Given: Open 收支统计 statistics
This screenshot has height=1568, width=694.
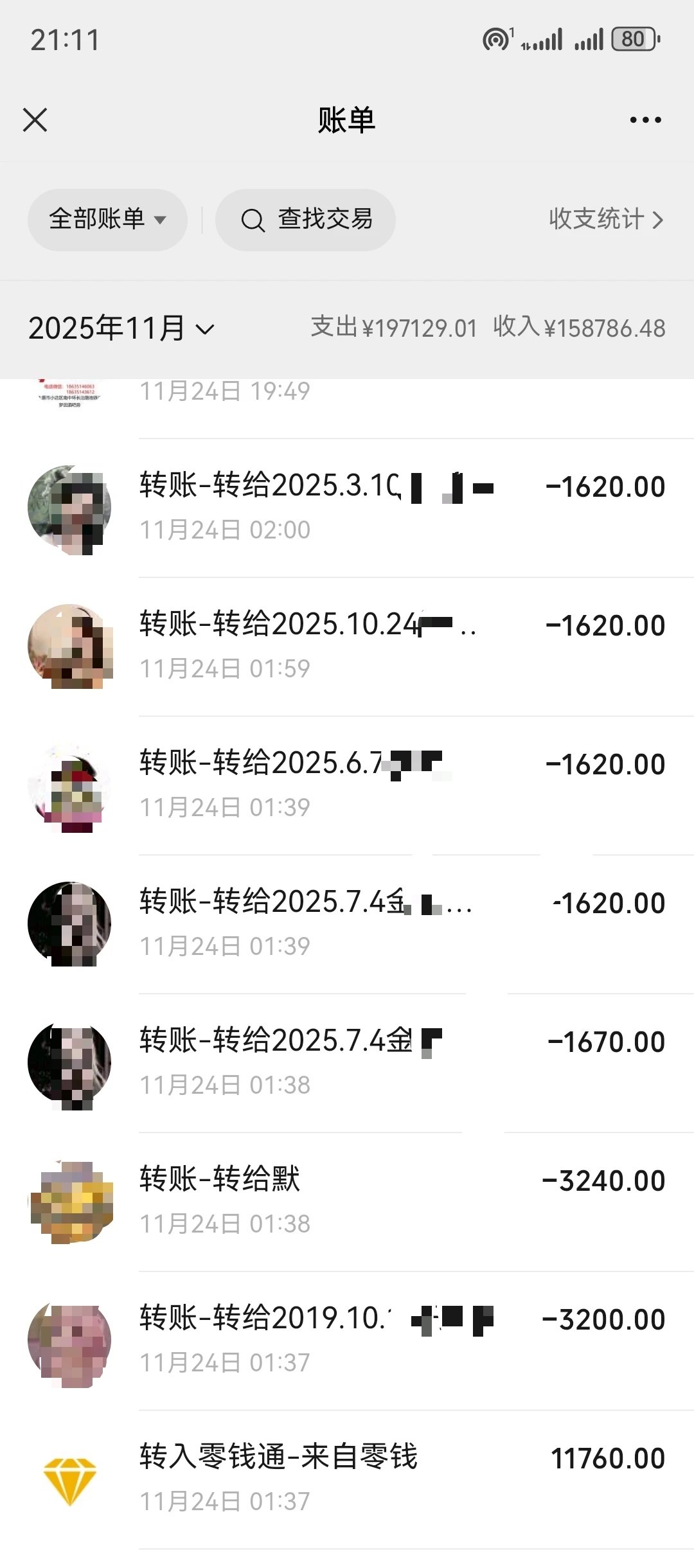Looking at the screenshot, I should (605, 220).
